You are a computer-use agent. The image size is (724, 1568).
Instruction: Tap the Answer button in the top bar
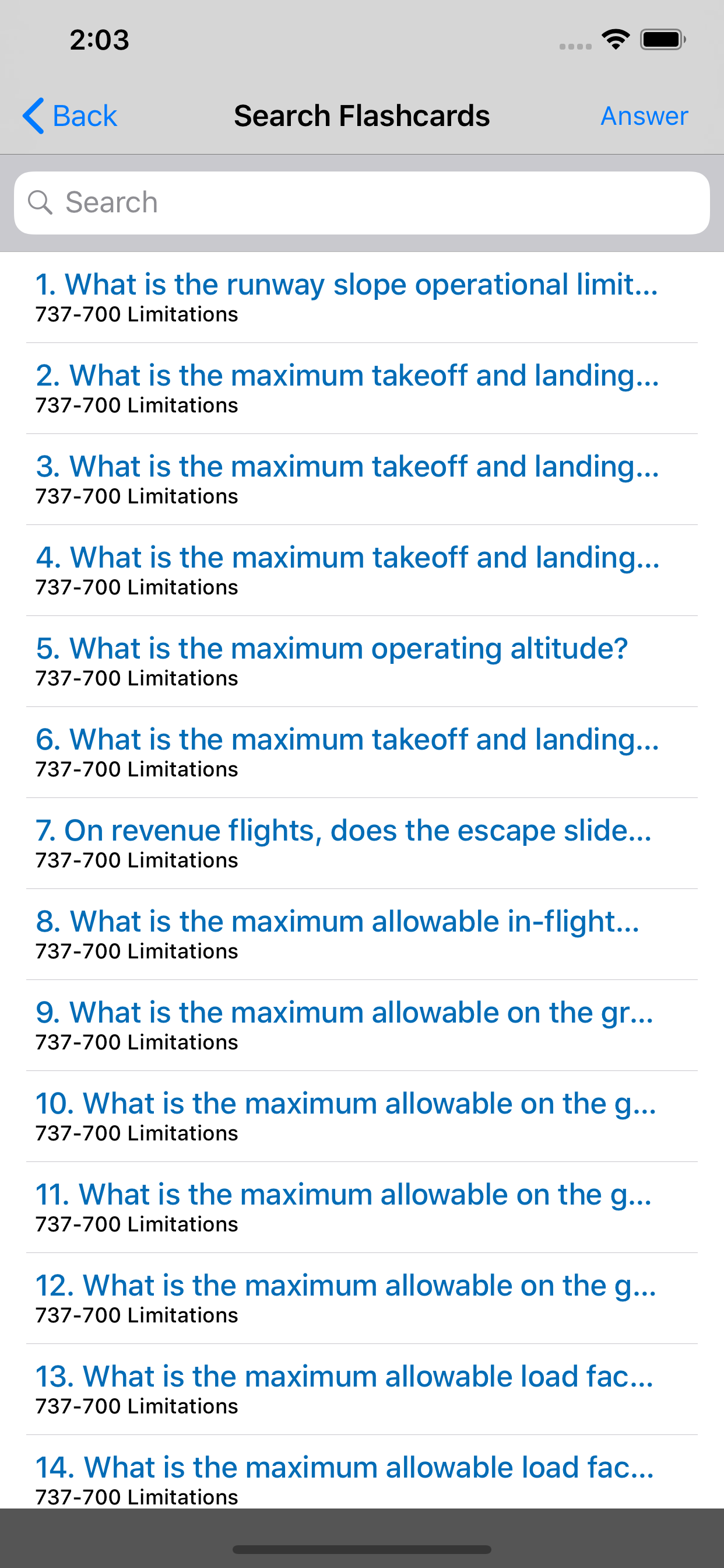pos(644,116)
